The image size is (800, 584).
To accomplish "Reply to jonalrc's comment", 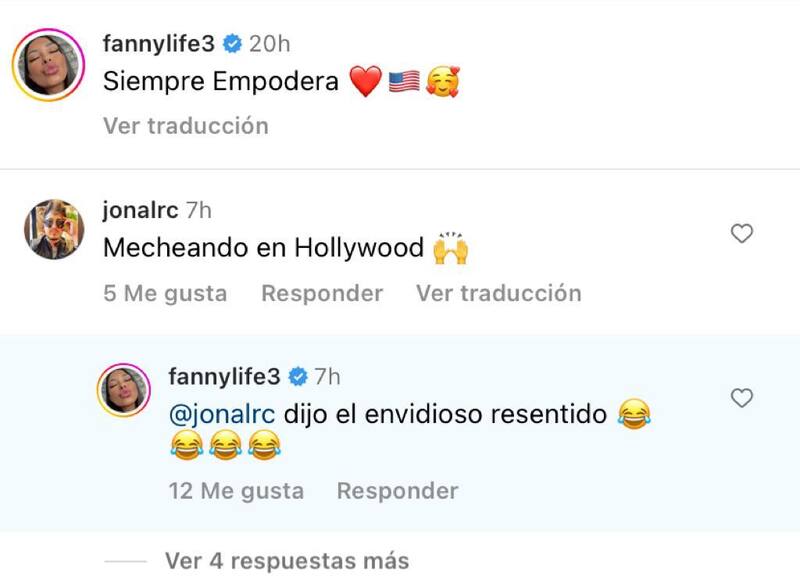I will coord(321,293).
